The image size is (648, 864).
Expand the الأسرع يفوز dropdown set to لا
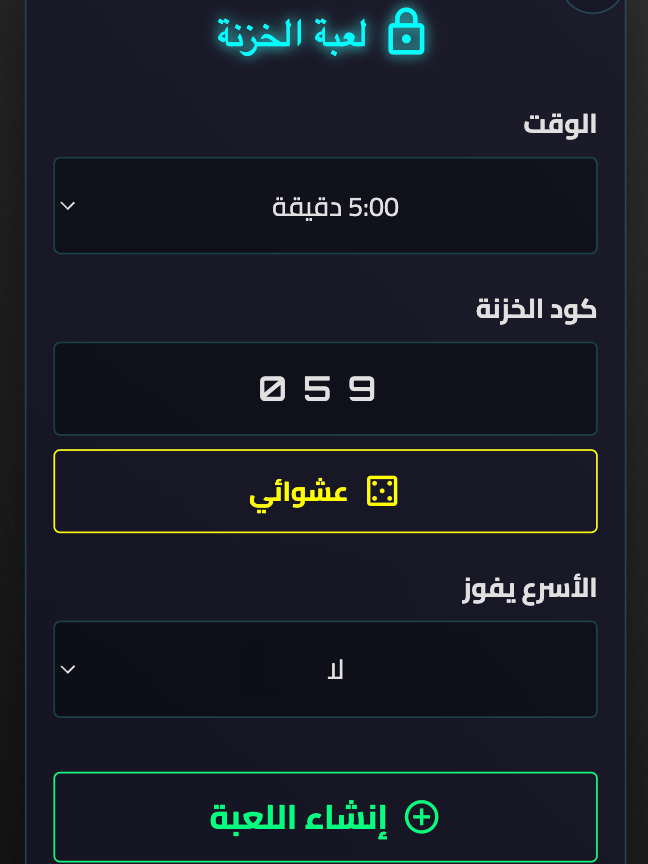(325, 669)
